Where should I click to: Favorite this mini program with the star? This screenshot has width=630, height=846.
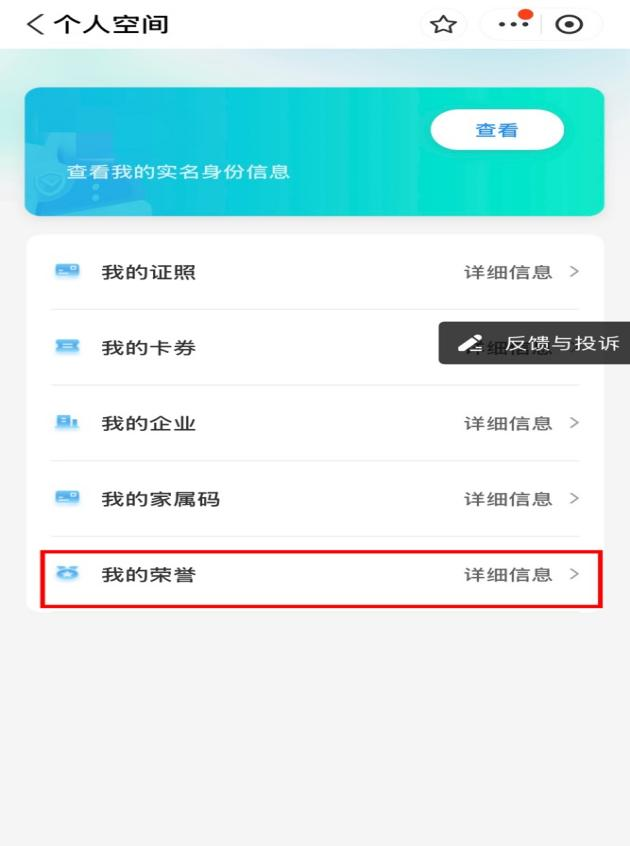pos(443,25)
